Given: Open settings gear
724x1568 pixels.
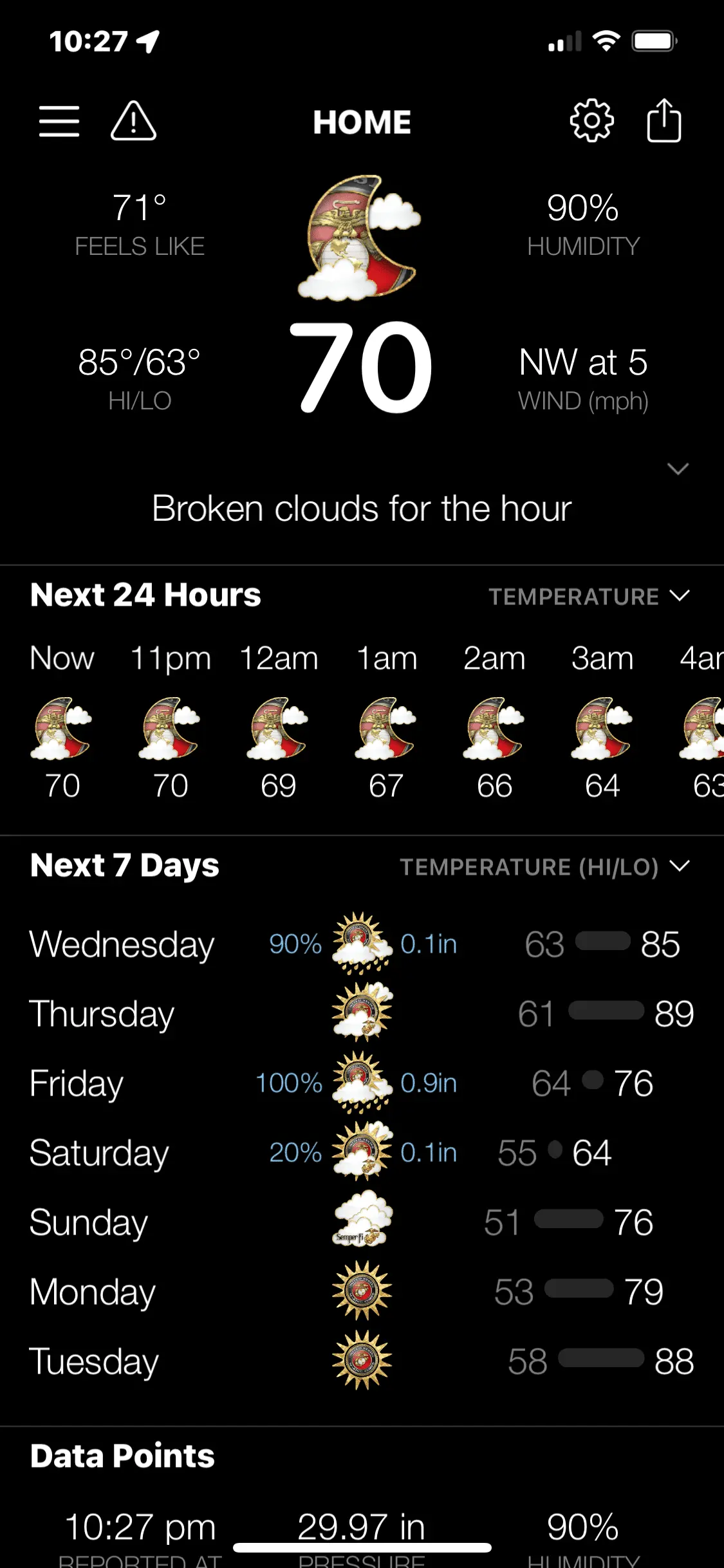Looking at the screenshot, I should click(x=591, y=121).
